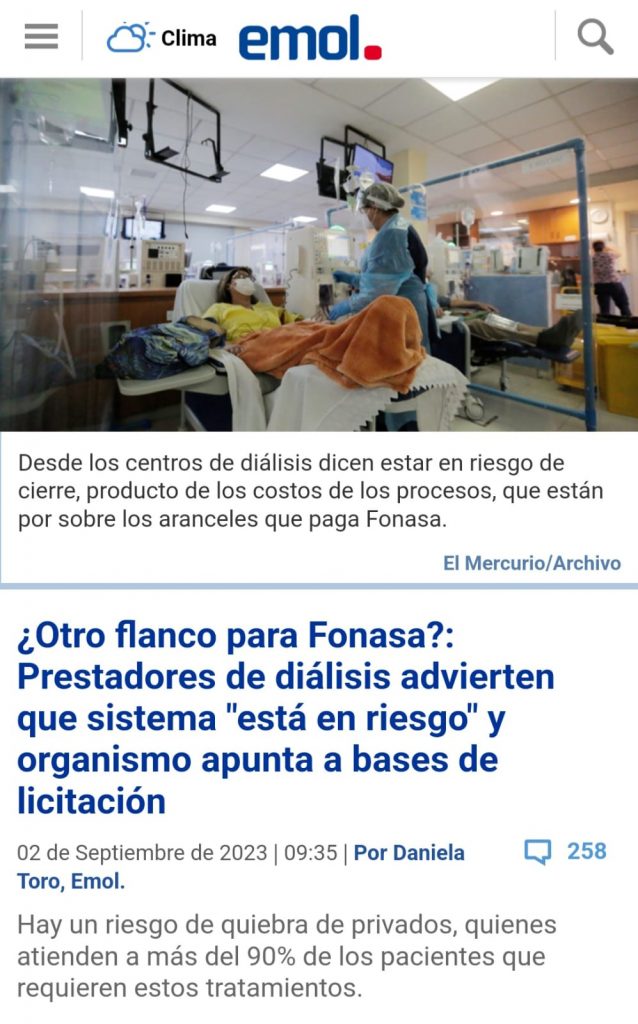638x1024 pixels.
Task: Open the hamburger menu
Action: [x=41, y=37]
